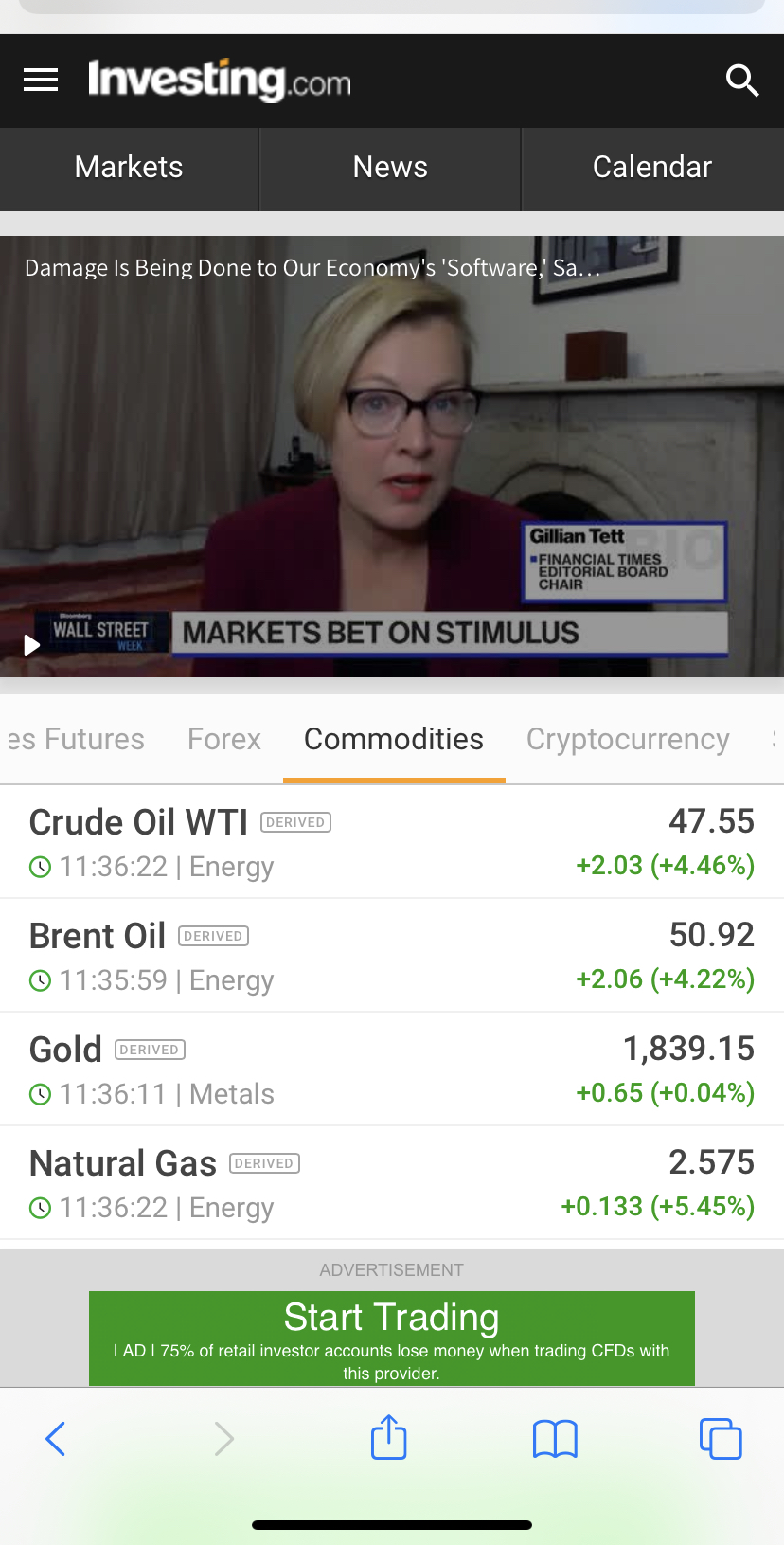
Task: View the Gold commodity row
Action: 66,1050
